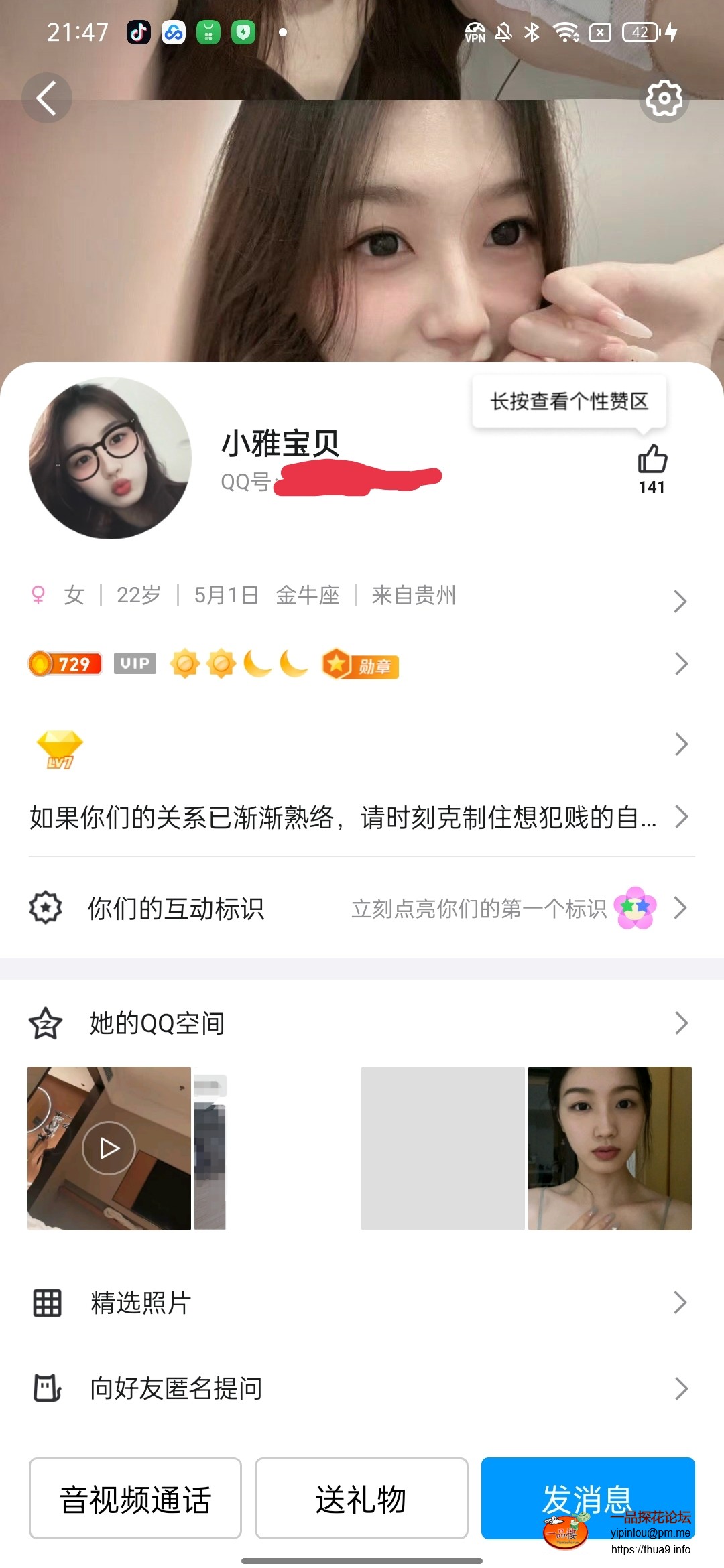Start an 音视频通话 call
This screenshot has width=724, height=1568.
pyautogui.click(x=135, y=1498)
